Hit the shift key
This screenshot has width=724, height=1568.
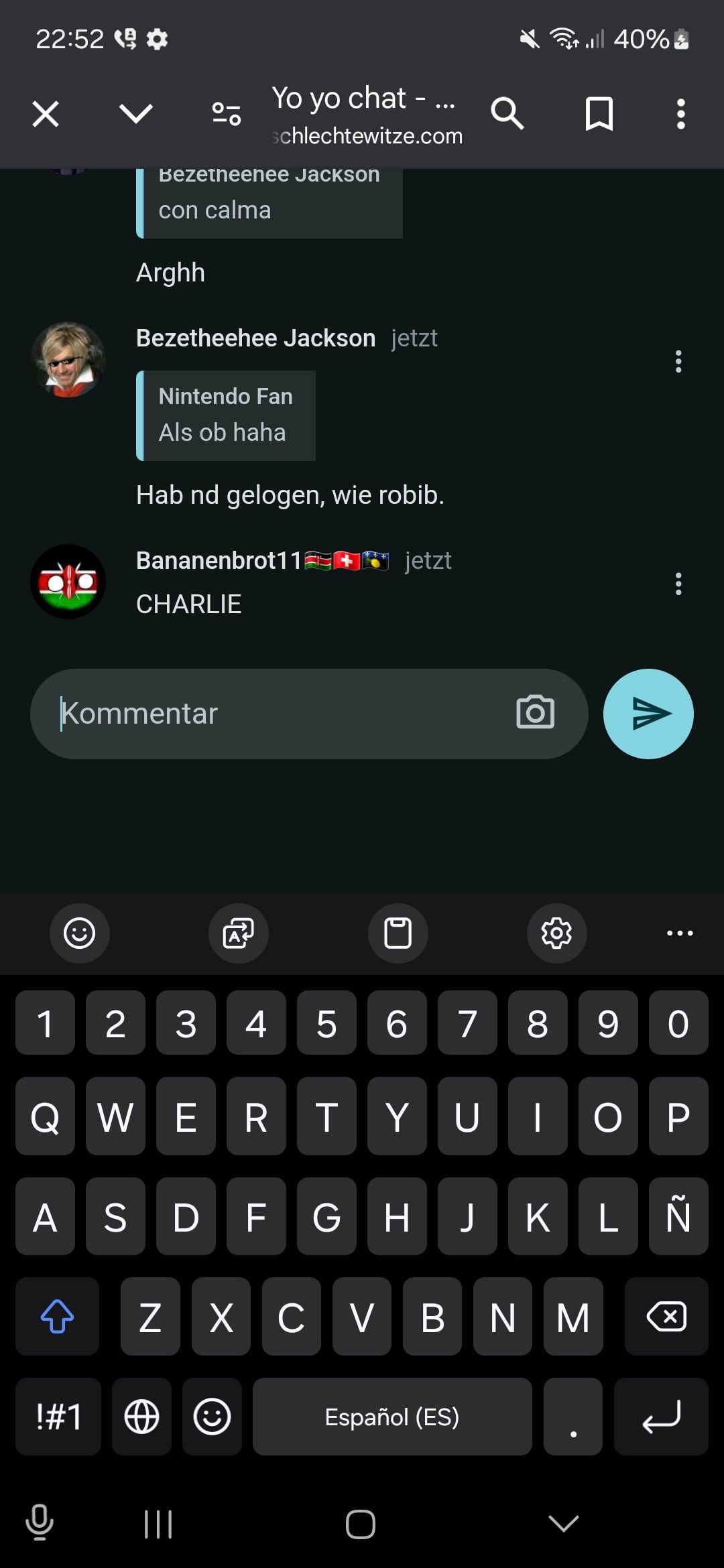(58, 1317)
